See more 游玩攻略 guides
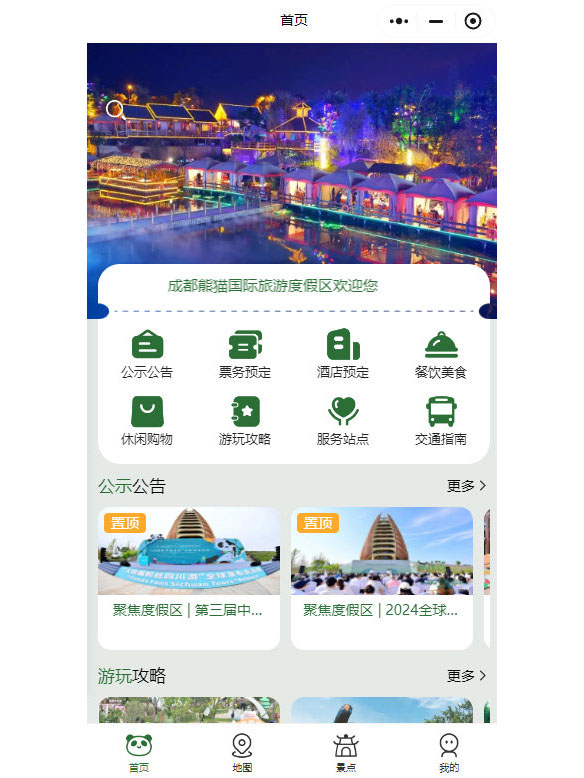Screen dimensions: 584x778 pyautogui.click(x=466, y=676)
